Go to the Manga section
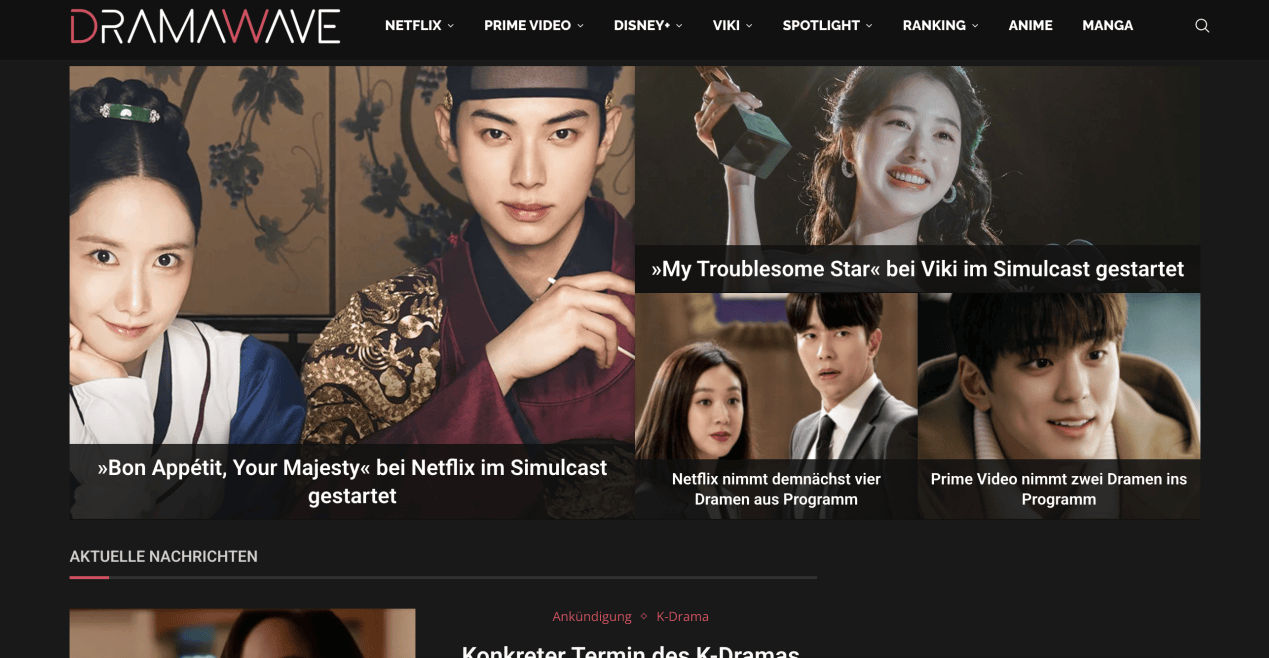 [x=1107, y=26]
